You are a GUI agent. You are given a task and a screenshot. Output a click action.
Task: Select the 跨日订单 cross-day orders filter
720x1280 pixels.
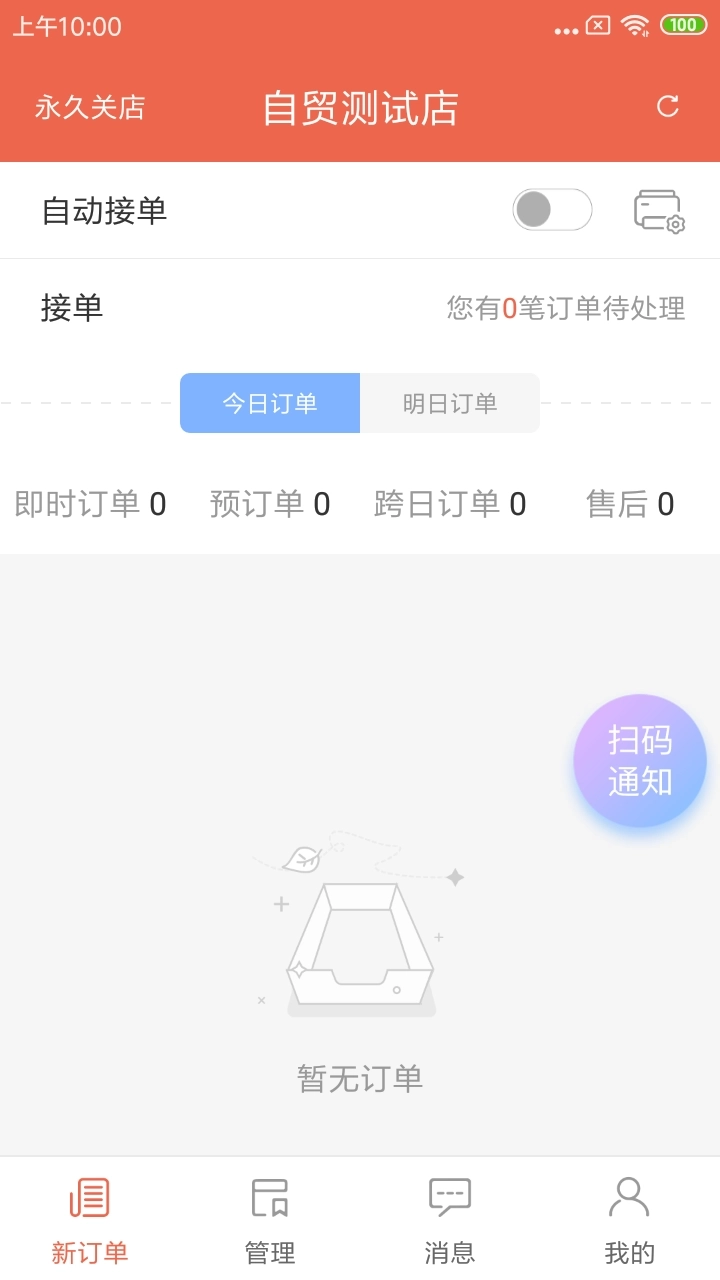coord(449,504)
